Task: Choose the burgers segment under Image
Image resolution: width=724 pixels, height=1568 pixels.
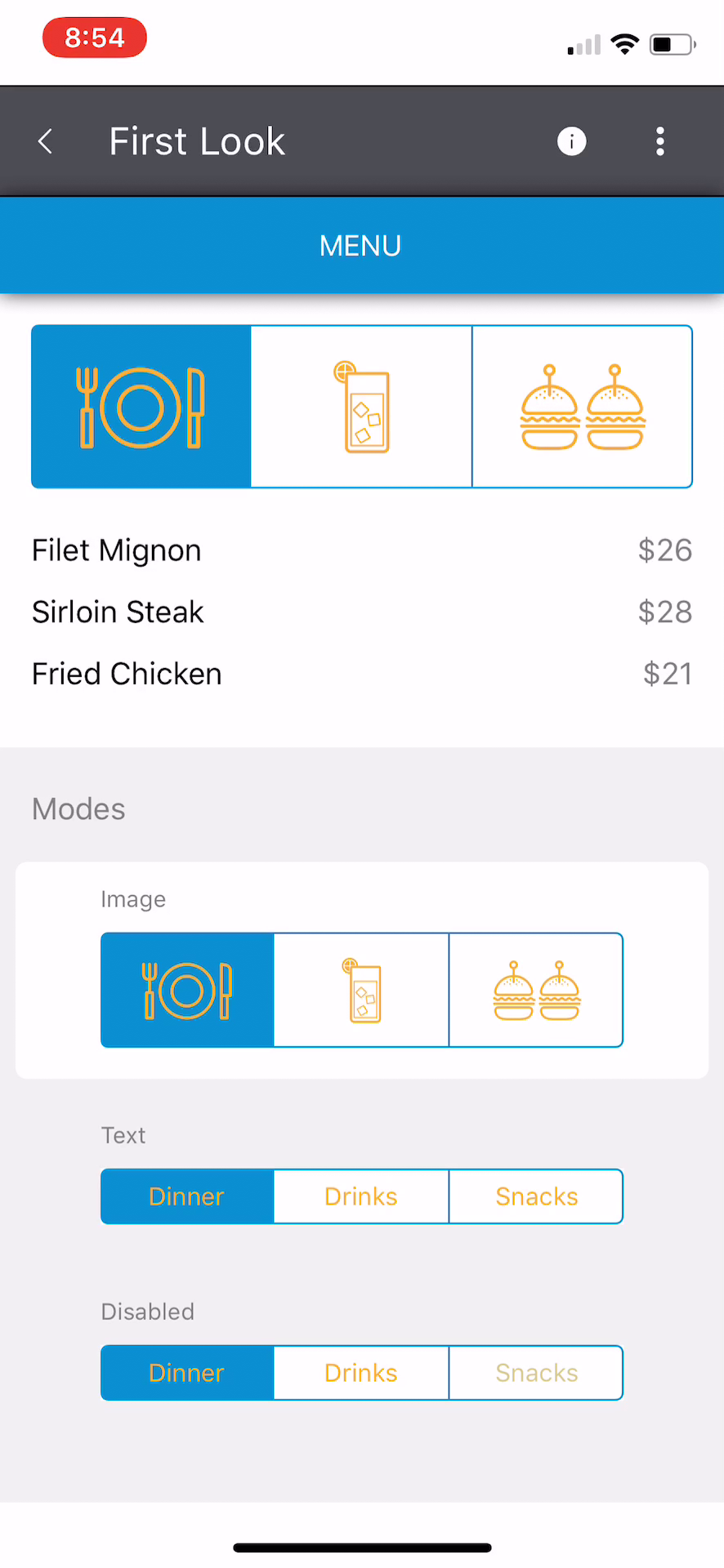Action: 536,990
